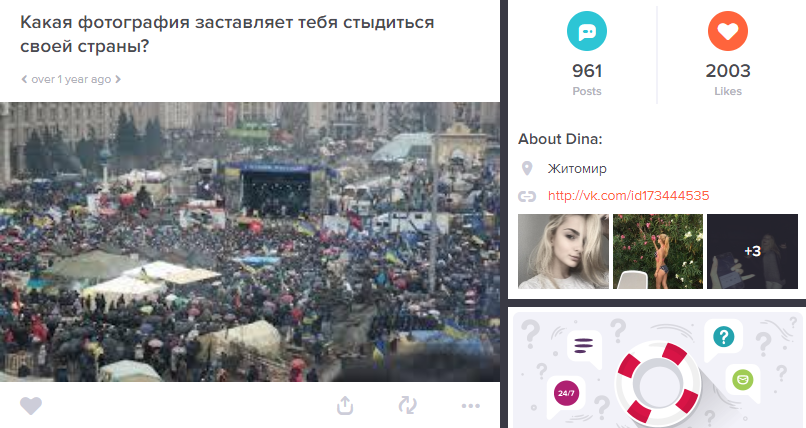Open the vk.com/id173444535 profile link
The image size is (806, 428).
tap(628, 195)
